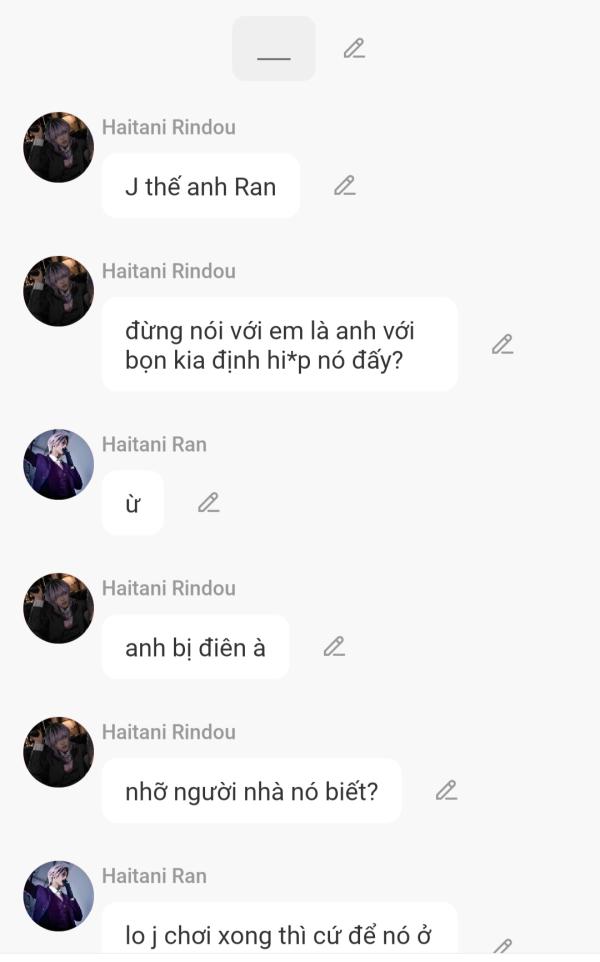
Task: Edit the message starting 'đừng nói với em'
Action: 502,345
